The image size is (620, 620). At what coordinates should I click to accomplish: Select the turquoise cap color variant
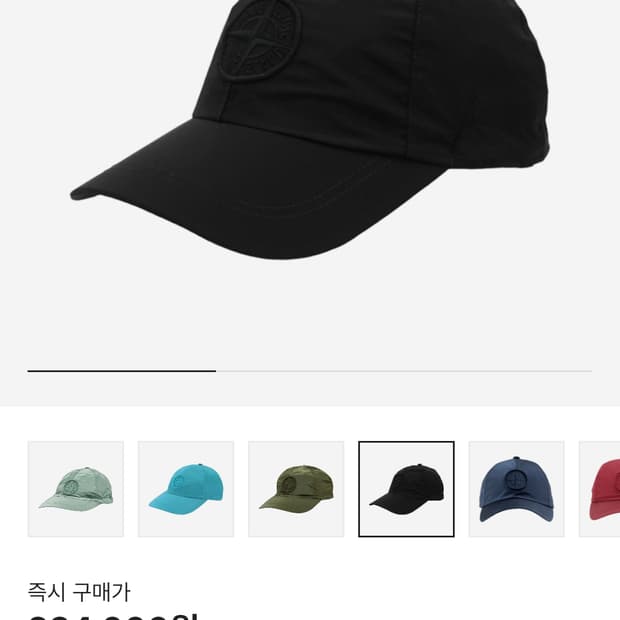186,489
